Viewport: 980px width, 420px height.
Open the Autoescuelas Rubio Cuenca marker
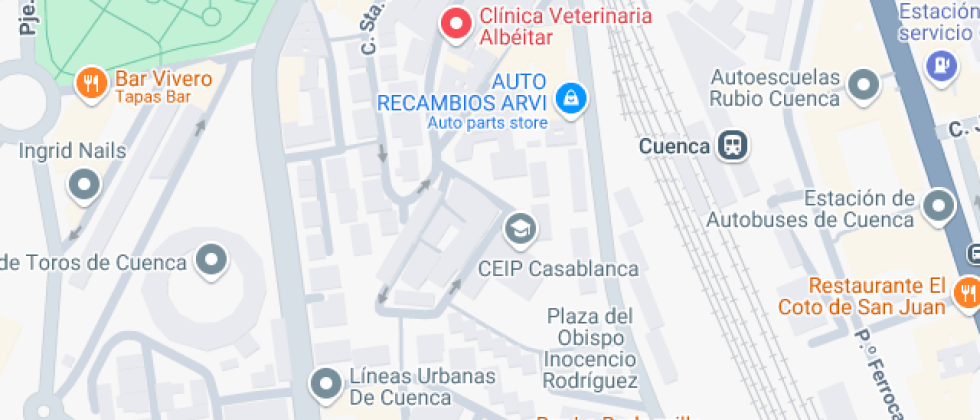863,85
